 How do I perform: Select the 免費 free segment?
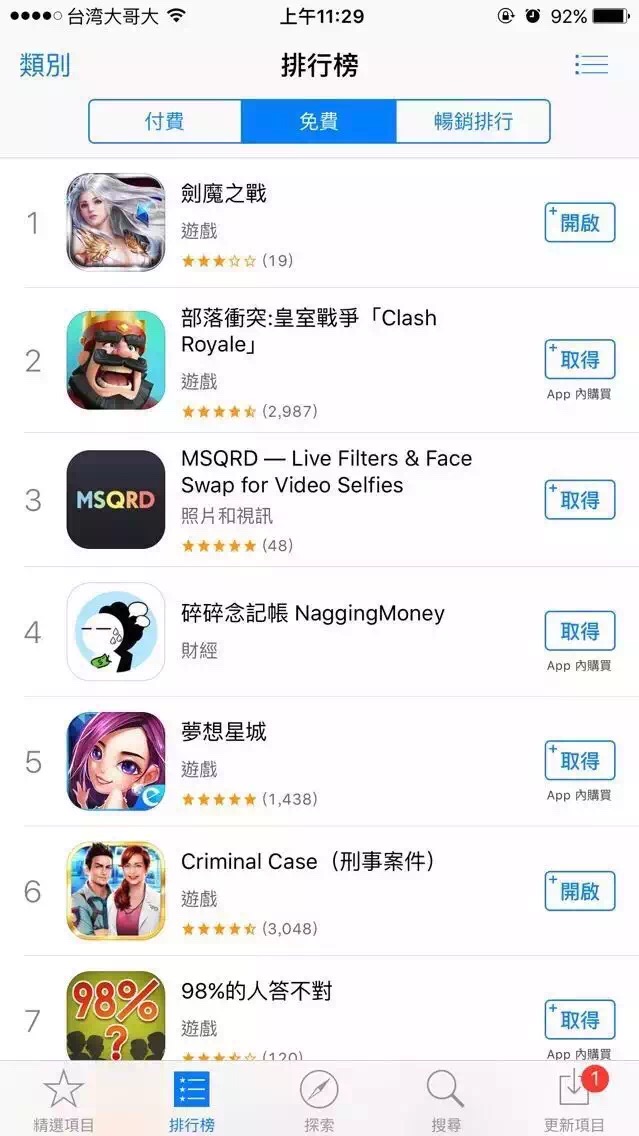point(319,122)
